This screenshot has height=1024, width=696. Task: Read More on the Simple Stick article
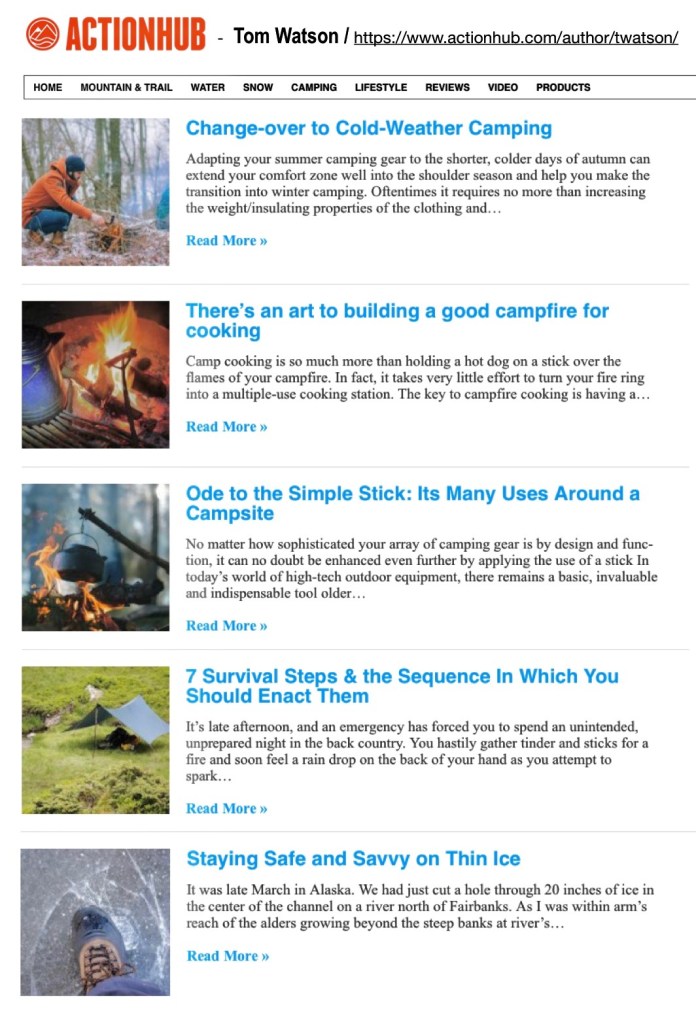click(x=227, y=625)
